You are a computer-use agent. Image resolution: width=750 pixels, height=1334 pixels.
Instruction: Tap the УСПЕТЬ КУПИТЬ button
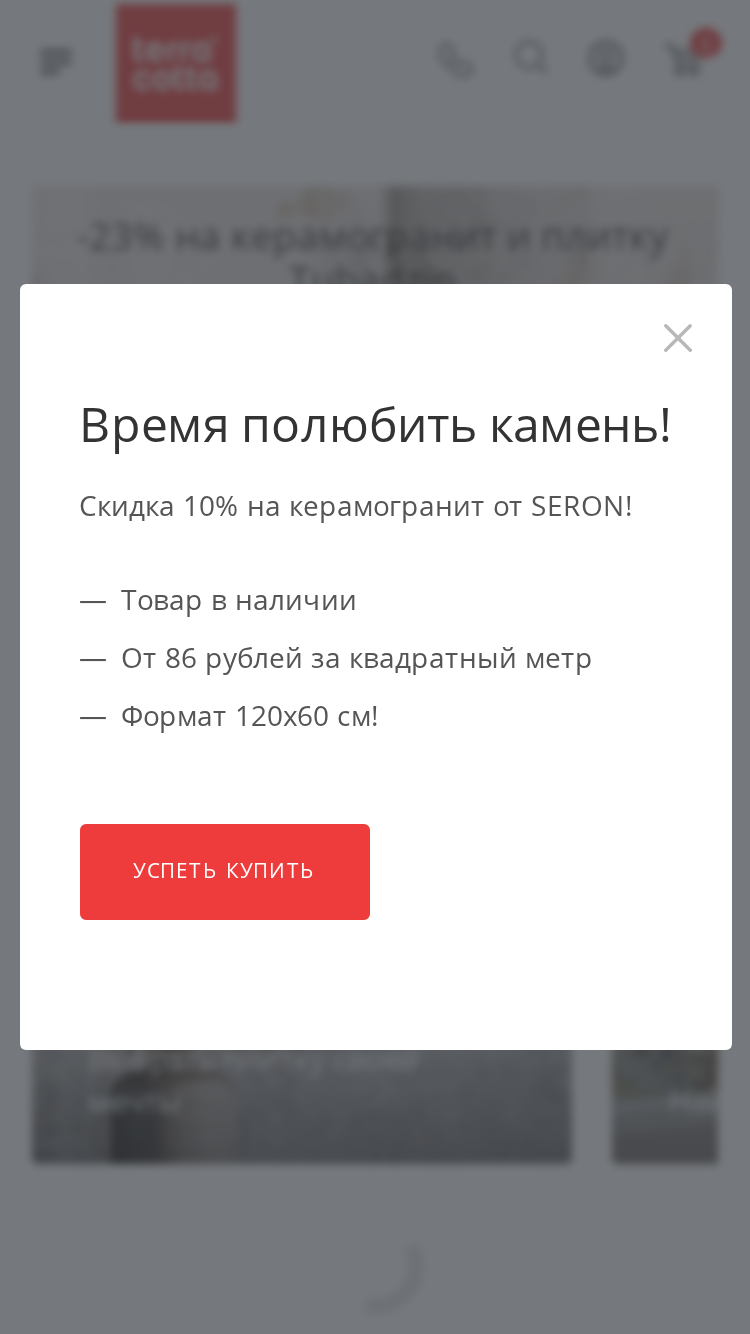tap(225, 871)
